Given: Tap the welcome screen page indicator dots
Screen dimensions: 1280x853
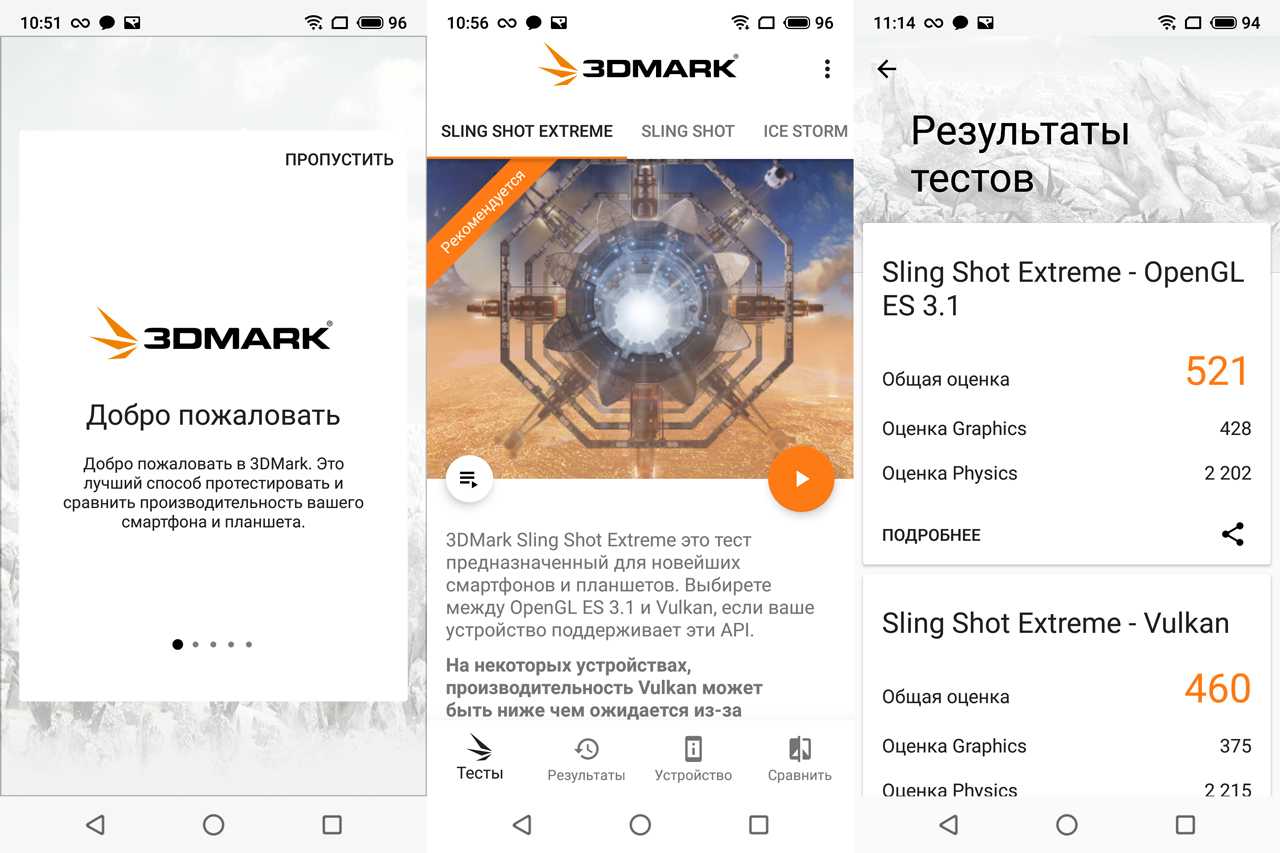Looking at the screenshot, I should point(212,645).
